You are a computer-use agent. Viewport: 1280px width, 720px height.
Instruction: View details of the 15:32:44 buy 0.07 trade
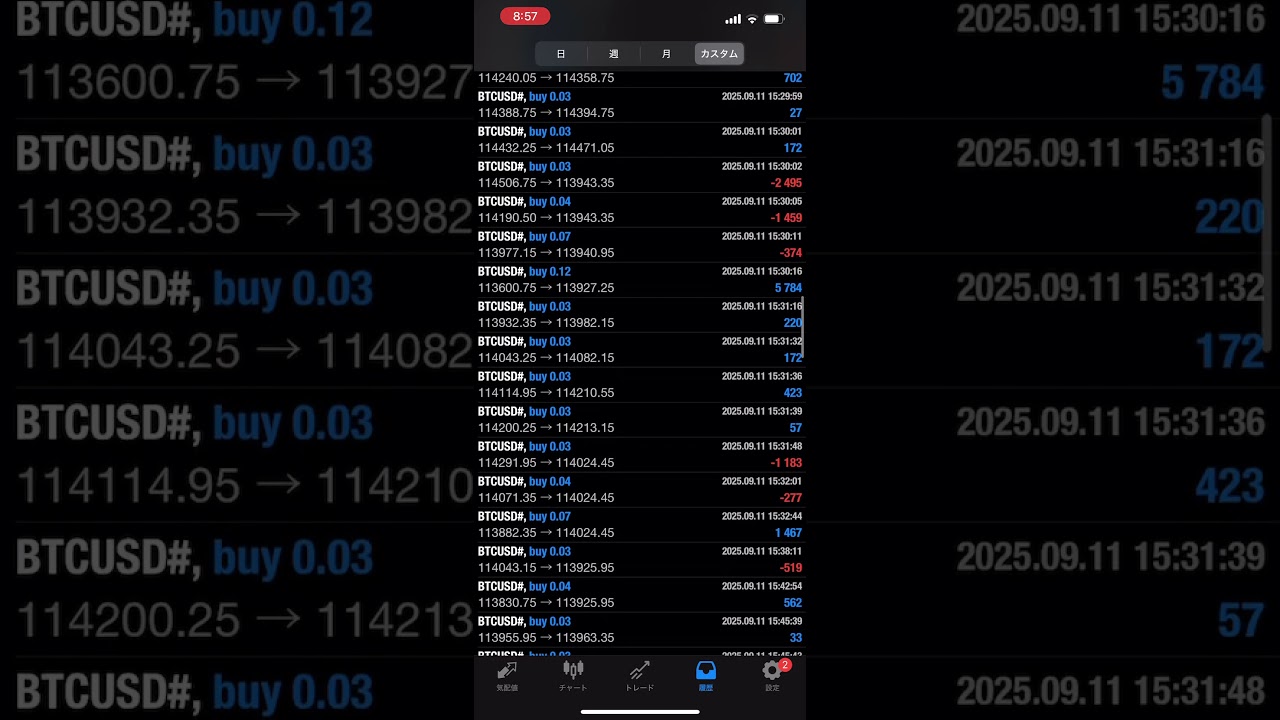click(640, 525)
